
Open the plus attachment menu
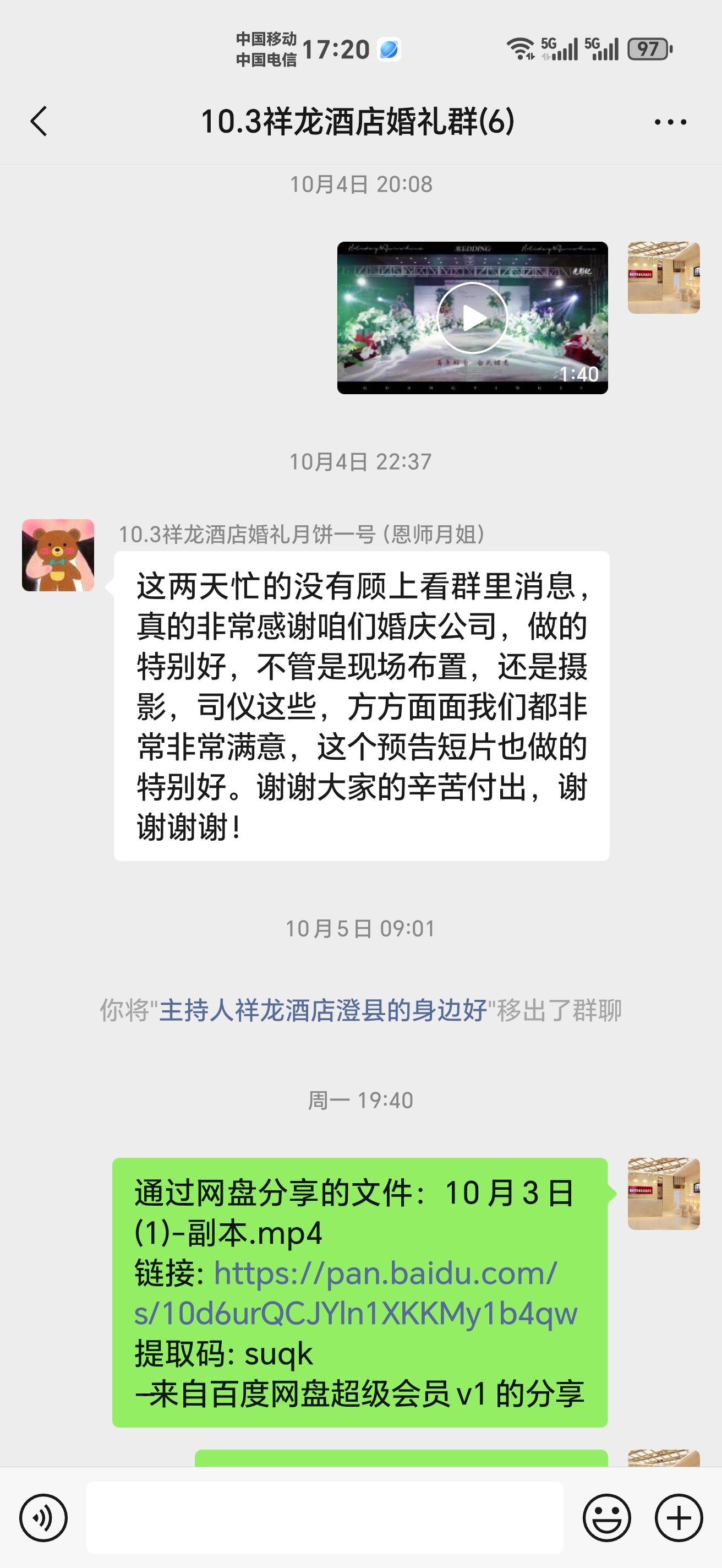click(679, 1517)
